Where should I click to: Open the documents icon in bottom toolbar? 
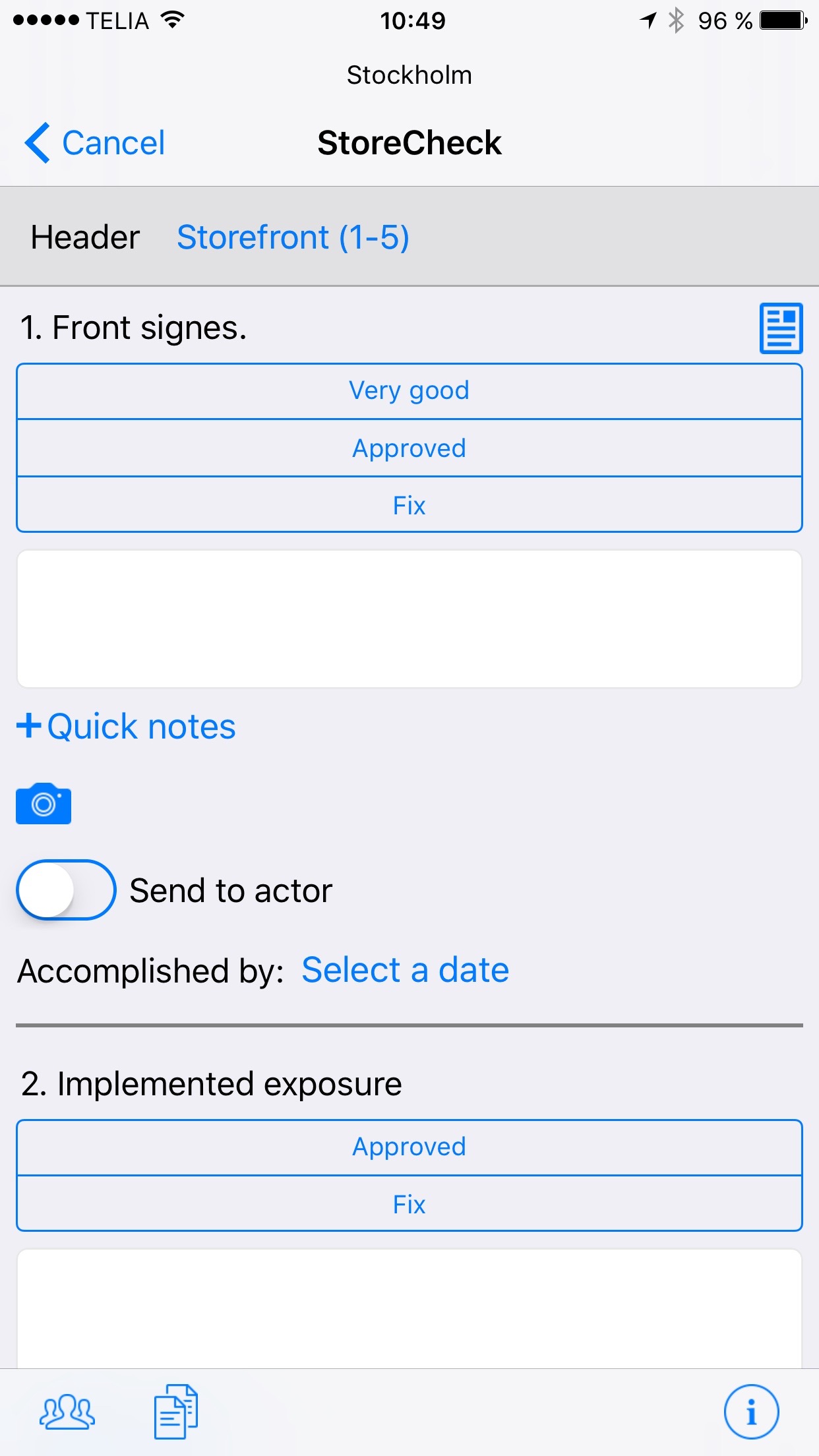coord(175,1412)
